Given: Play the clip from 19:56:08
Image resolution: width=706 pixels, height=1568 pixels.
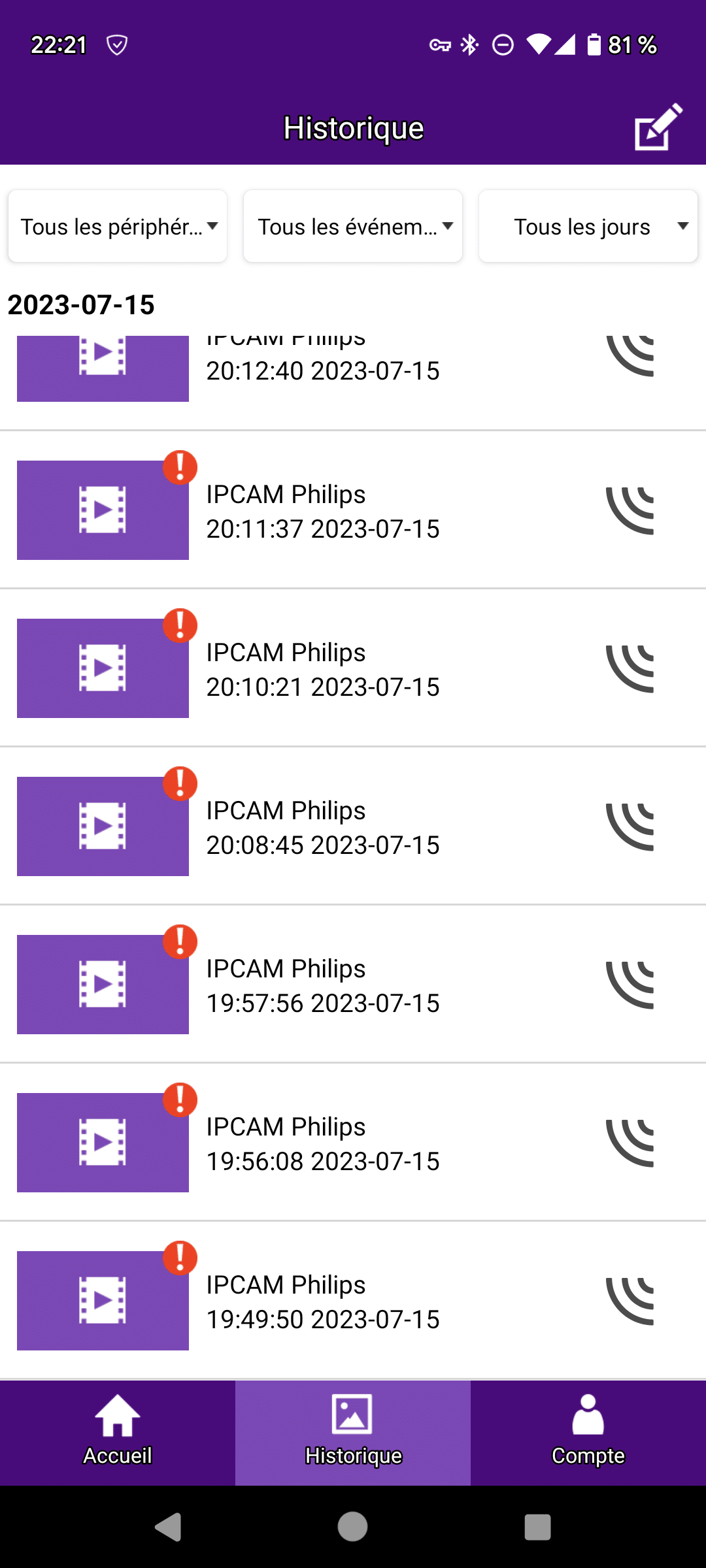Looking at the screenshot, I should coord(103,1143).
